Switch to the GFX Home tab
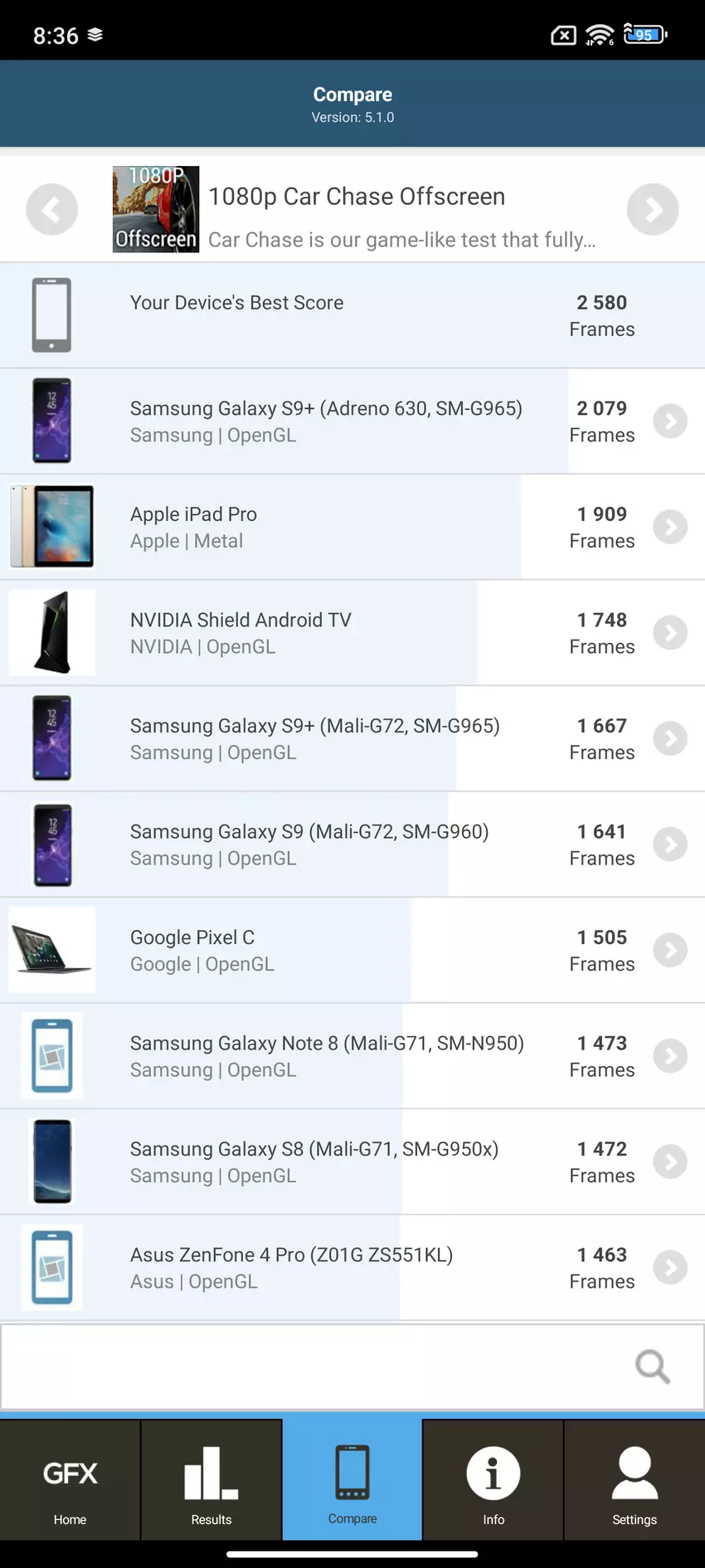Screen dimensions: 705x1568 [x=70, y=1481]
